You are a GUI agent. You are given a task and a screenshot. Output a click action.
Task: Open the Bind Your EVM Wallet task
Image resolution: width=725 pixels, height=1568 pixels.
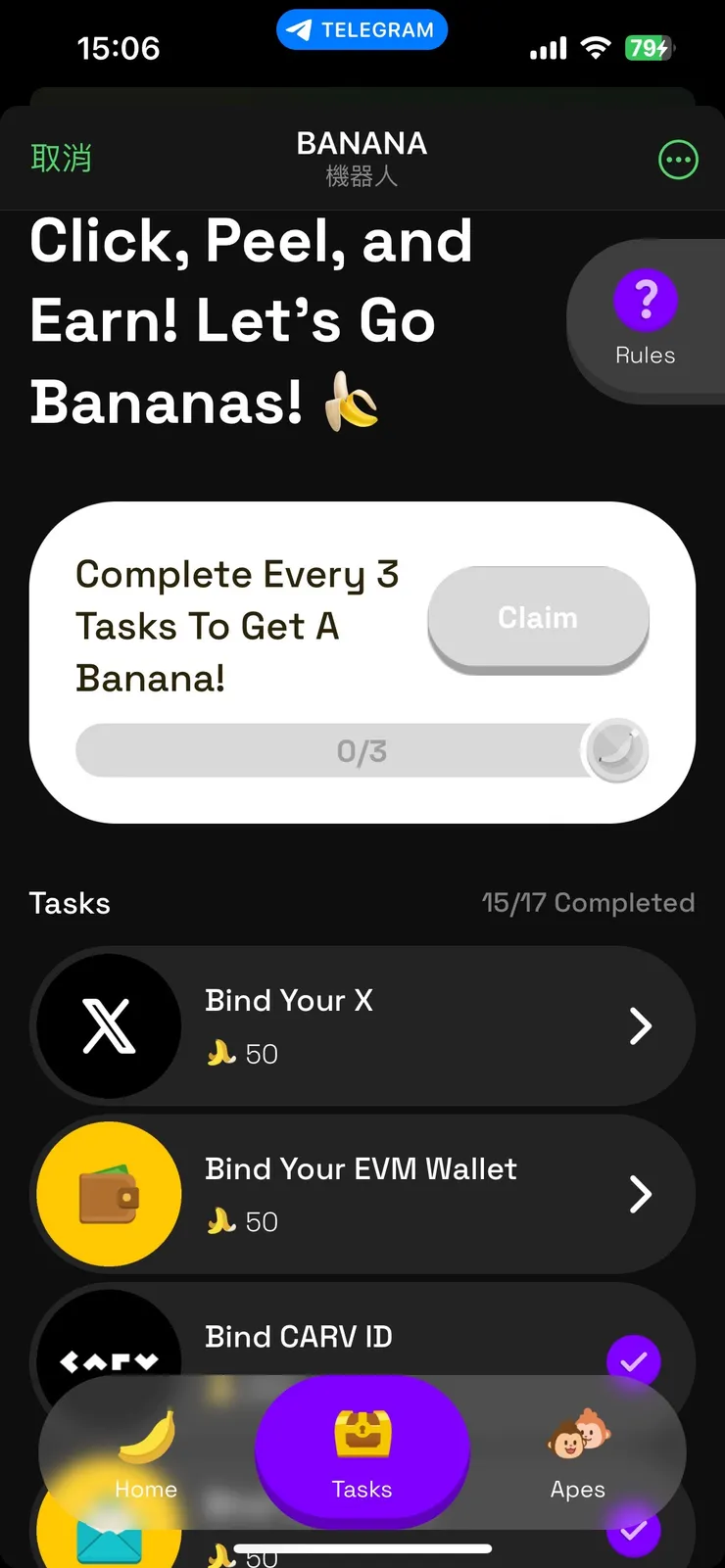tap(362, 1195)
